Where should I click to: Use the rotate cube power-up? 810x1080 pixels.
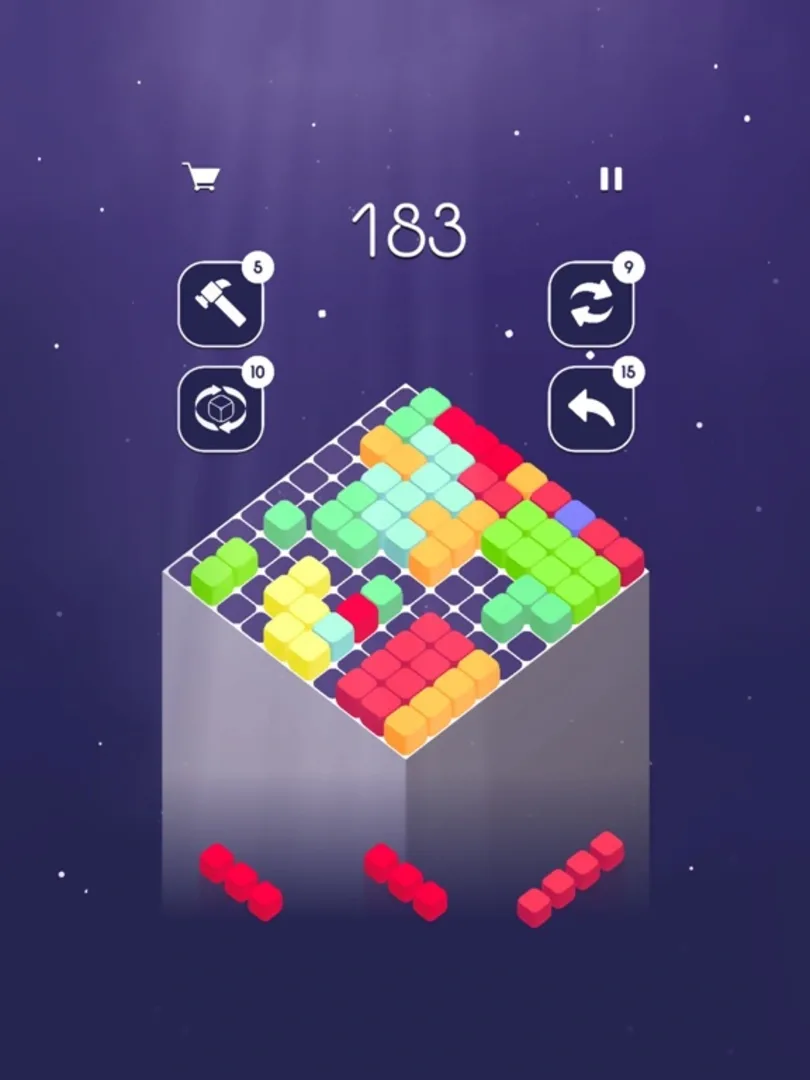(x=220, y=409)
